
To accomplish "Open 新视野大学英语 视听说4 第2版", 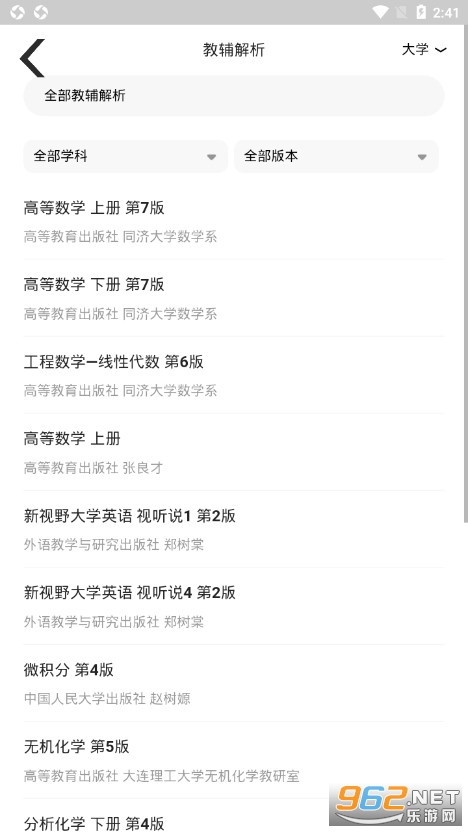I will pos(233,606).
